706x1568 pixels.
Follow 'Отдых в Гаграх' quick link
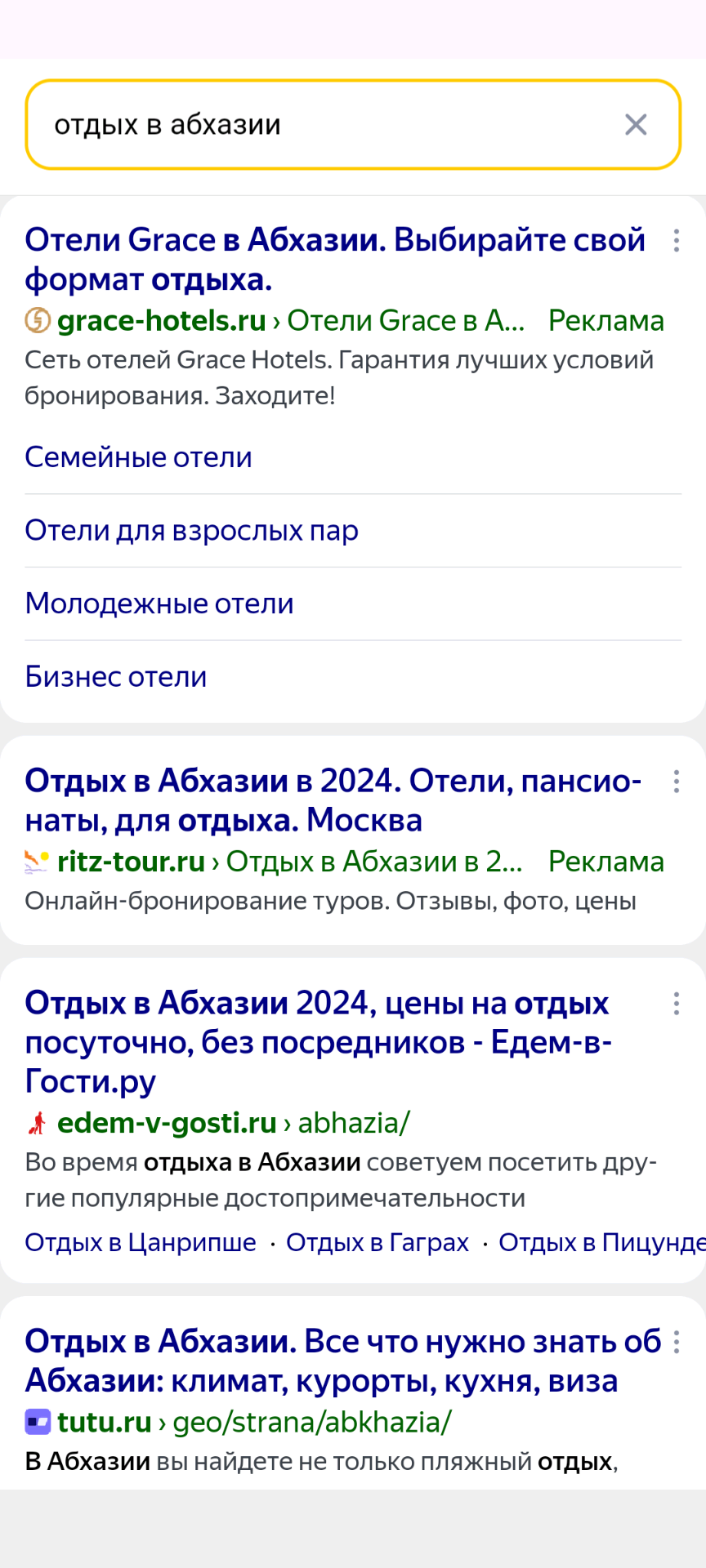pyautogui.click(x=378, y=1243)
